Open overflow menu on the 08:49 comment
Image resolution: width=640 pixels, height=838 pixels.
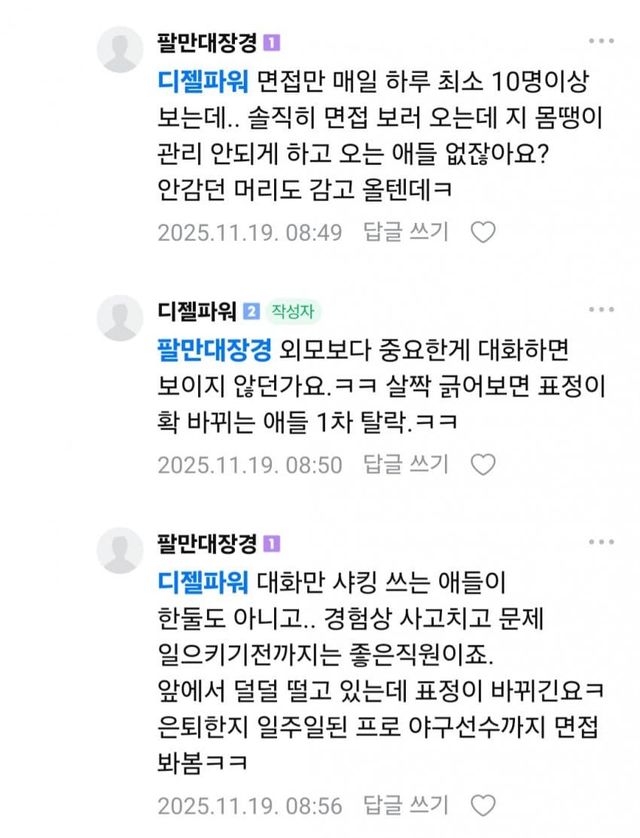(601, 41)
